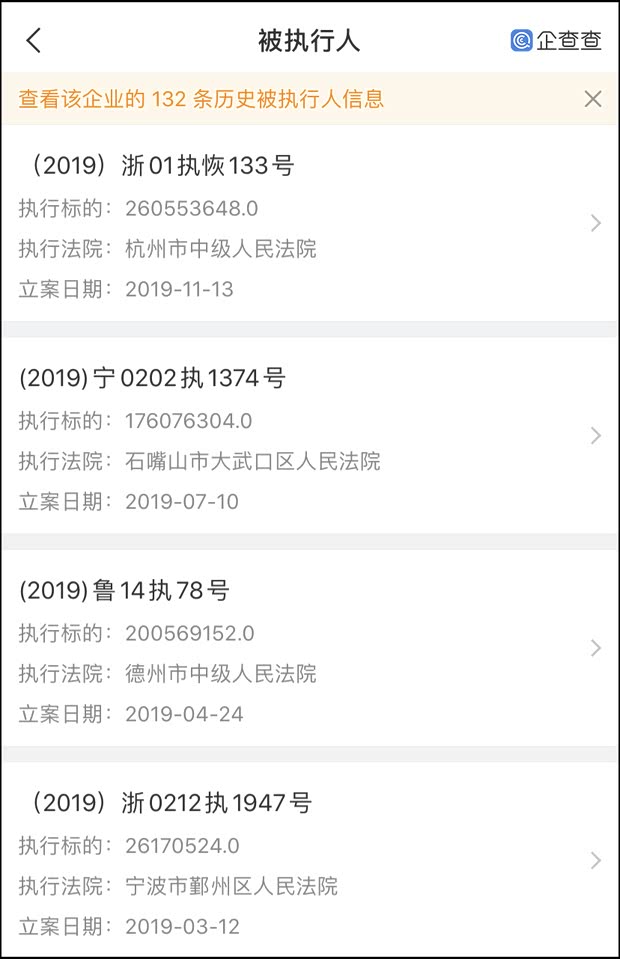Viewport: 620px width, 959px height.
Task: Open case (2019)鲁14执78号
Action: click(x=300, y=649)
